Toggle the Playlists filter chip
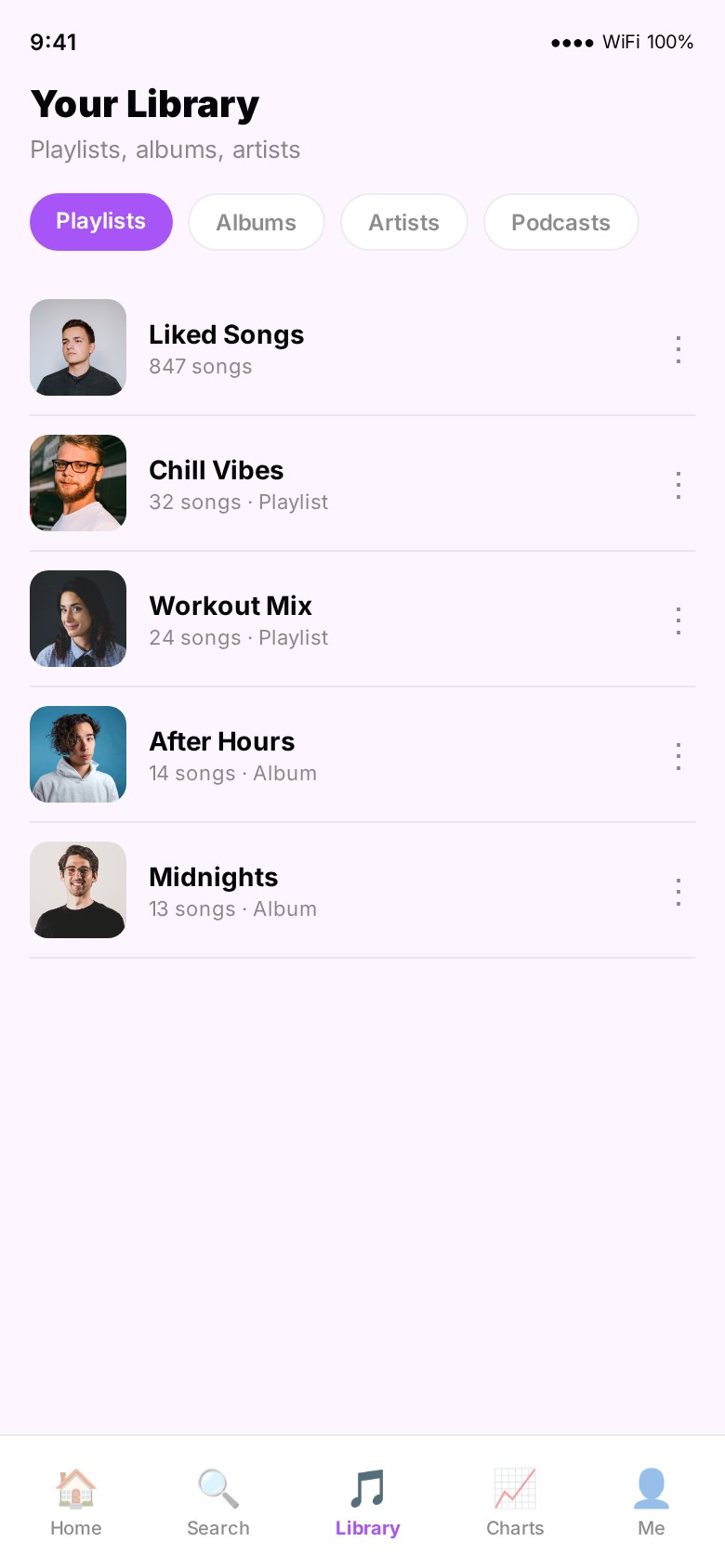 [x=100, y=222]
